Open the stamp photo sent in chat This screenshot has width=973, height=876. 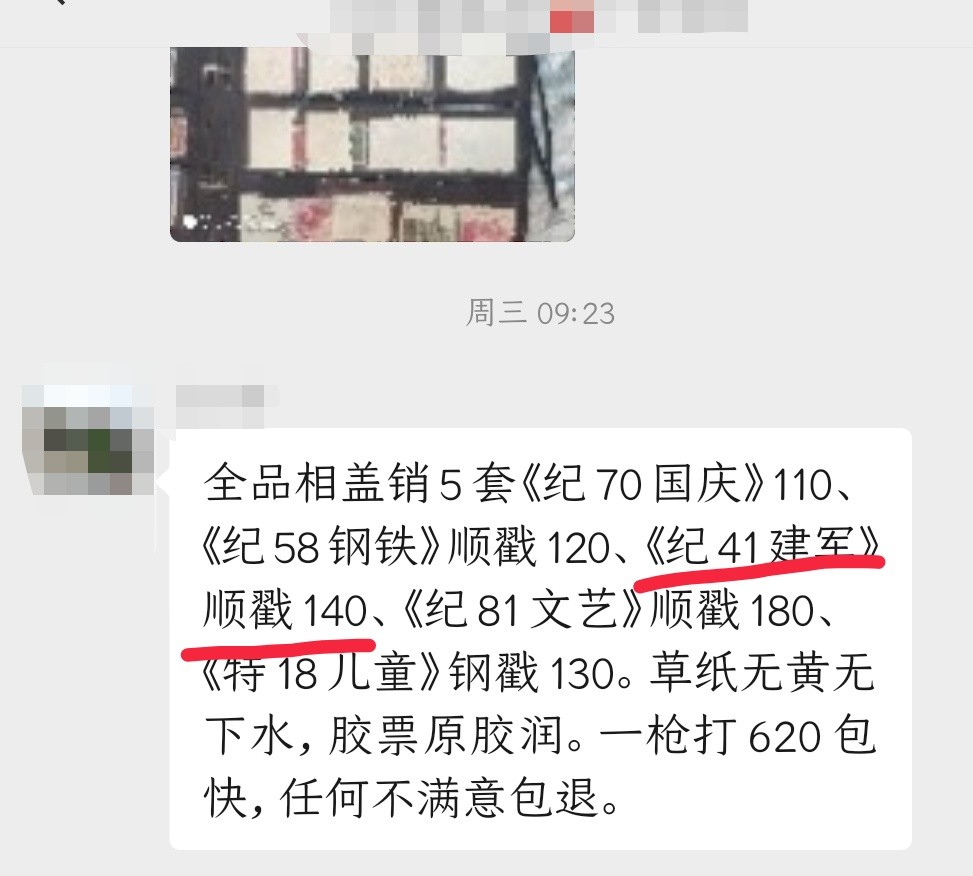point(372,143)
